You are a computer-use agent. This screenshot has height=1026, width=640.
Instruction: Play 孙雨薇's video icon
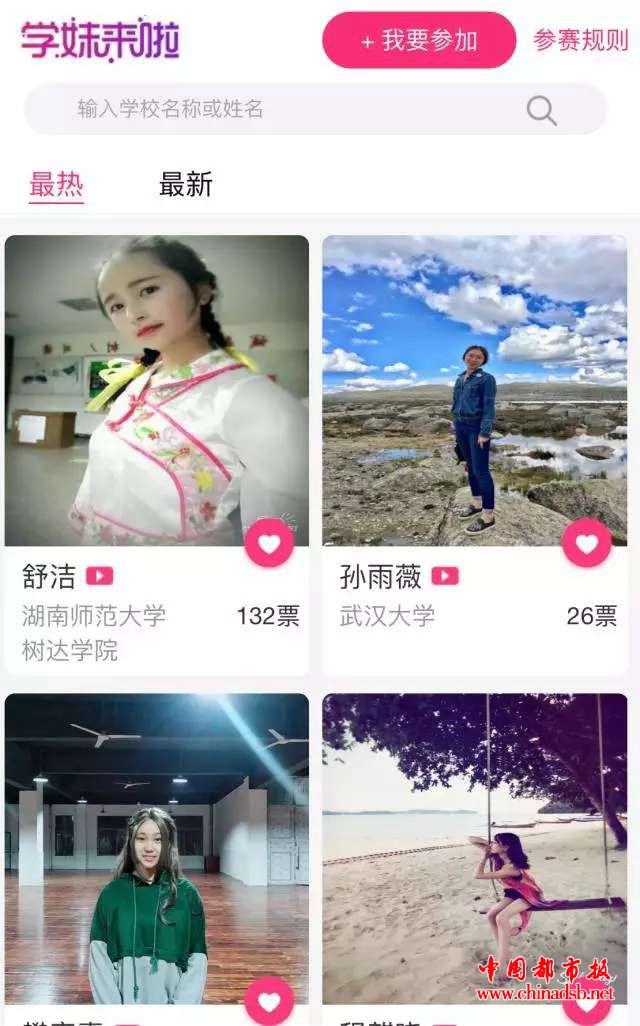click(445, 576)
